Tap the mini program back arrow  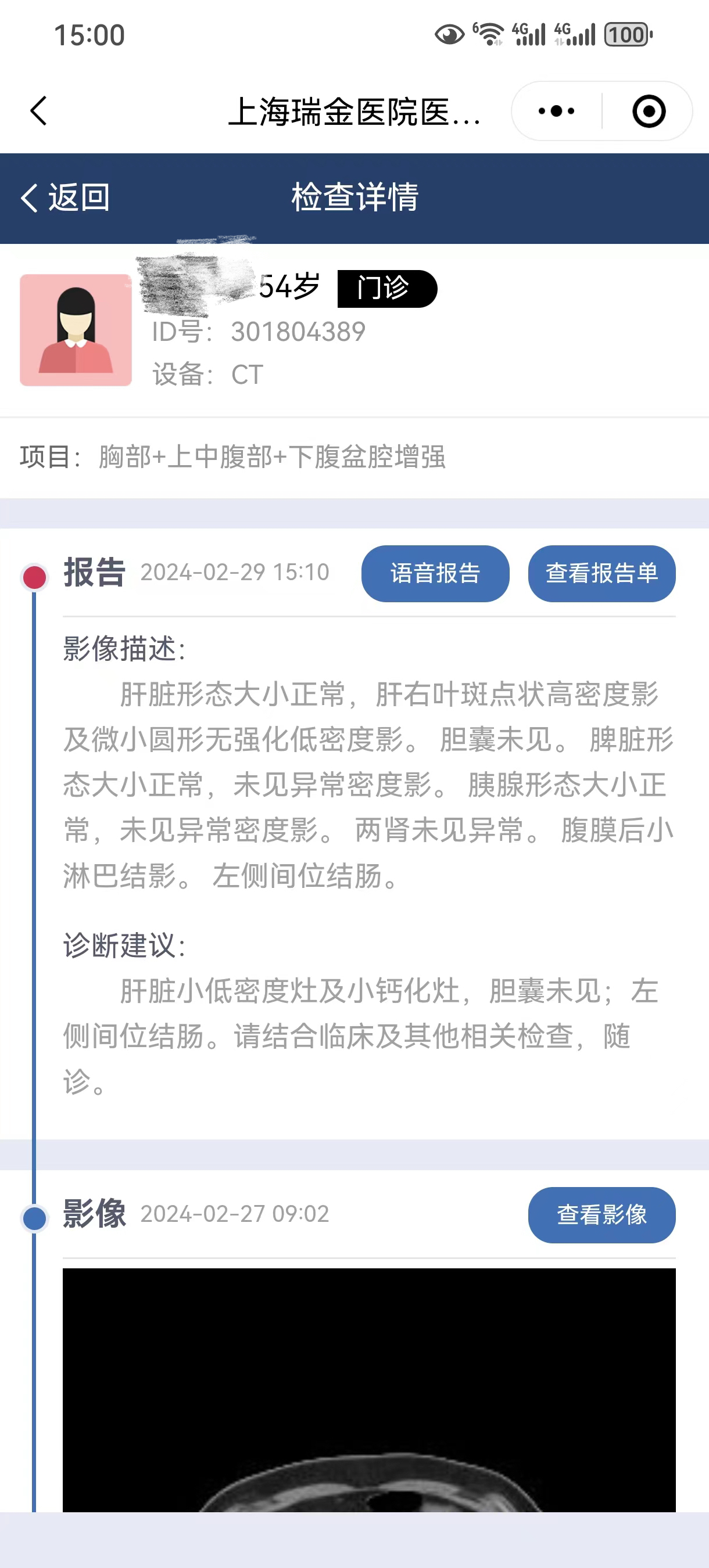pyautogui.click(x=38, y=111)
